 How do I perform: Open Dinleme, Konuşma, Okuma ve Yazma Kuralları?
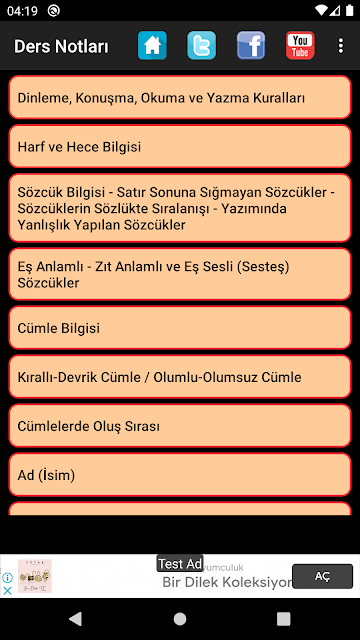(180, 98)
